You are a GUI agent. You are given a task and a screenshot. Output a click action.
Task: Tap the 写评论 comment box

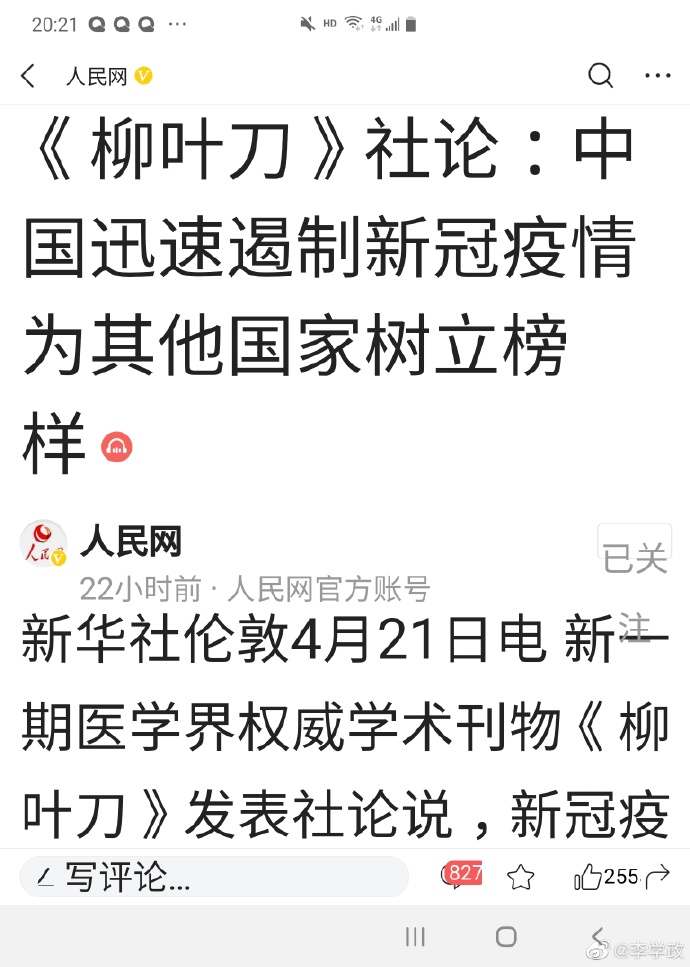pos(214,877)
